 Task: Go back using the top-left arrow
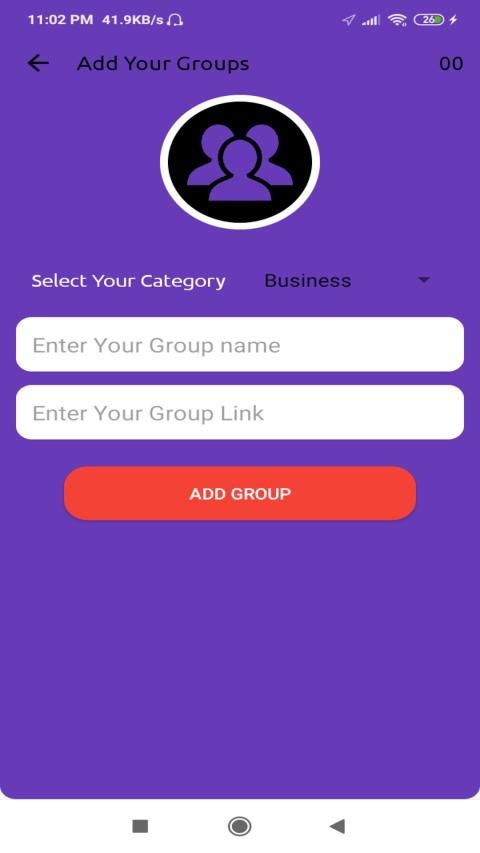(x=38, y=64)
